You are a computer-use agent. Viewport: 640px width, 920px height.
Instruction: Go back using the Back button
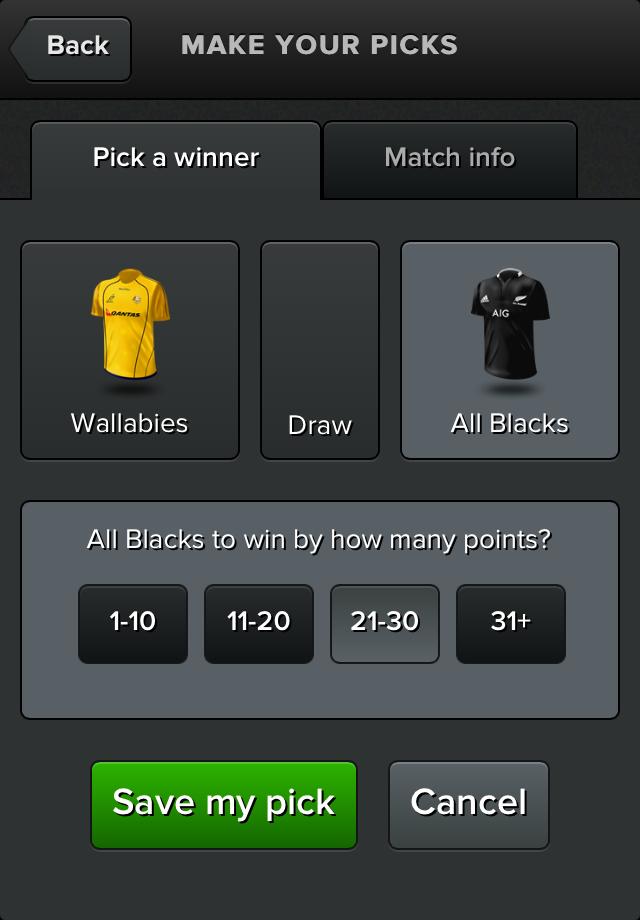click(74, 46)
